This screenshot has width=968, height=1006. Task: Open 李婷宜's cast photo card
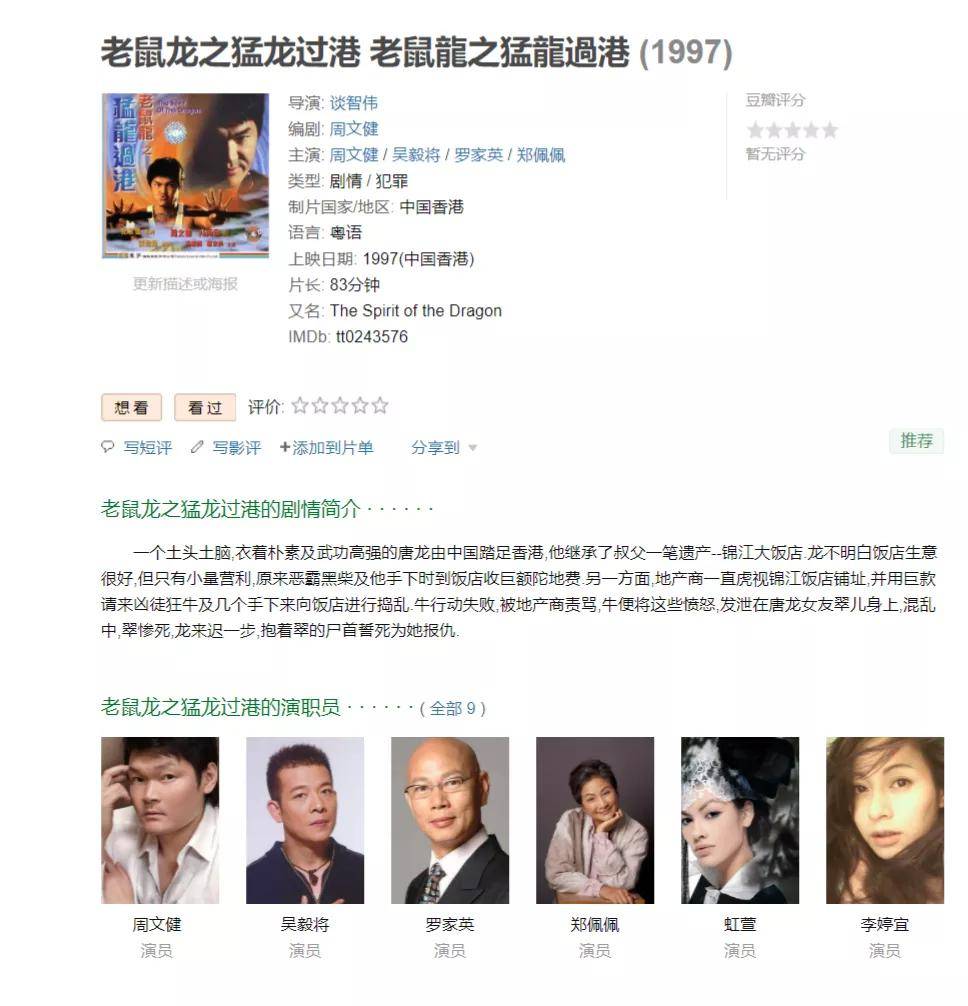point(884,820)
